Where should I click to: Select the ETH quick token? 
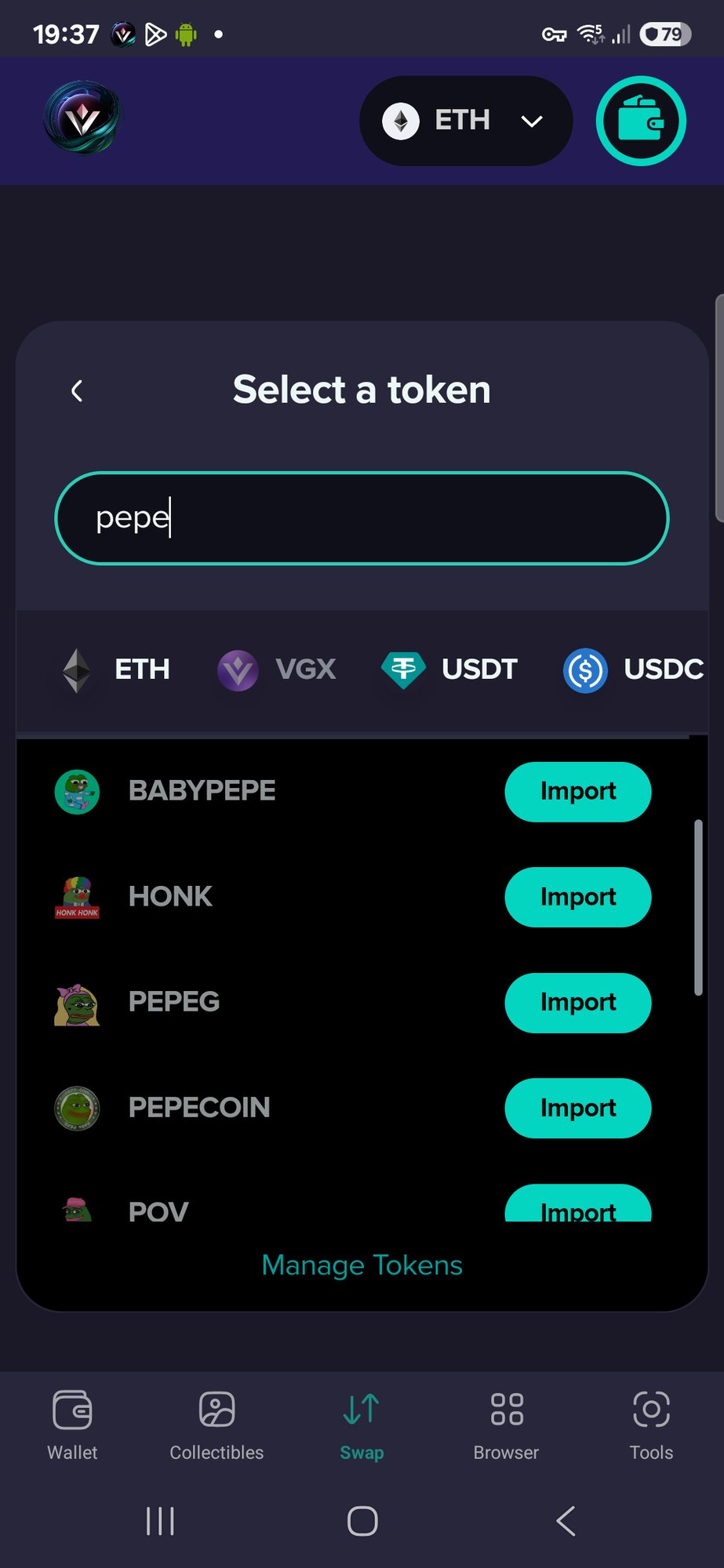tap(118, 670)
